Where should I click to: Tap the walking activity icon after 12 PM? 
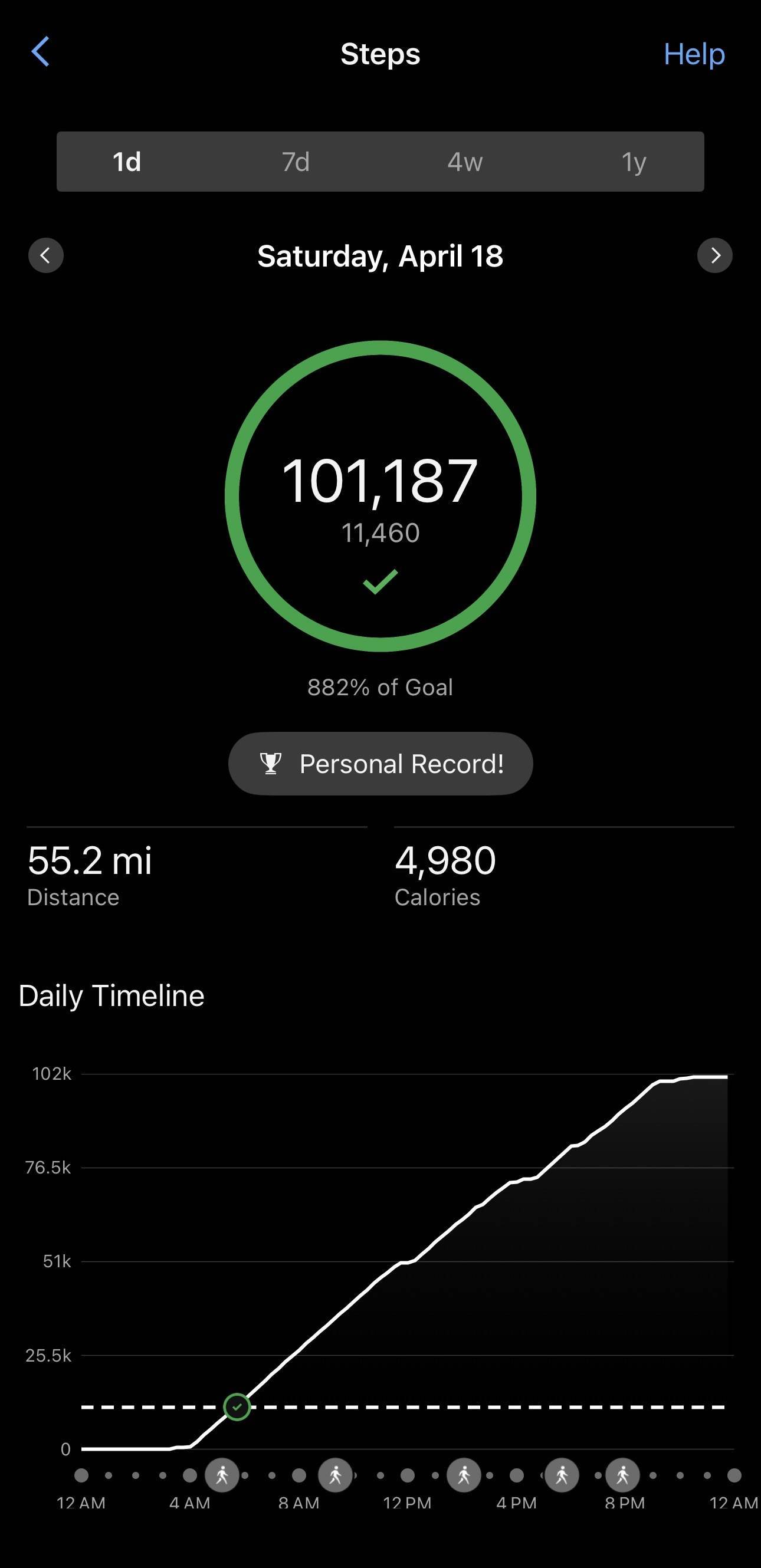click(464, 1475)
